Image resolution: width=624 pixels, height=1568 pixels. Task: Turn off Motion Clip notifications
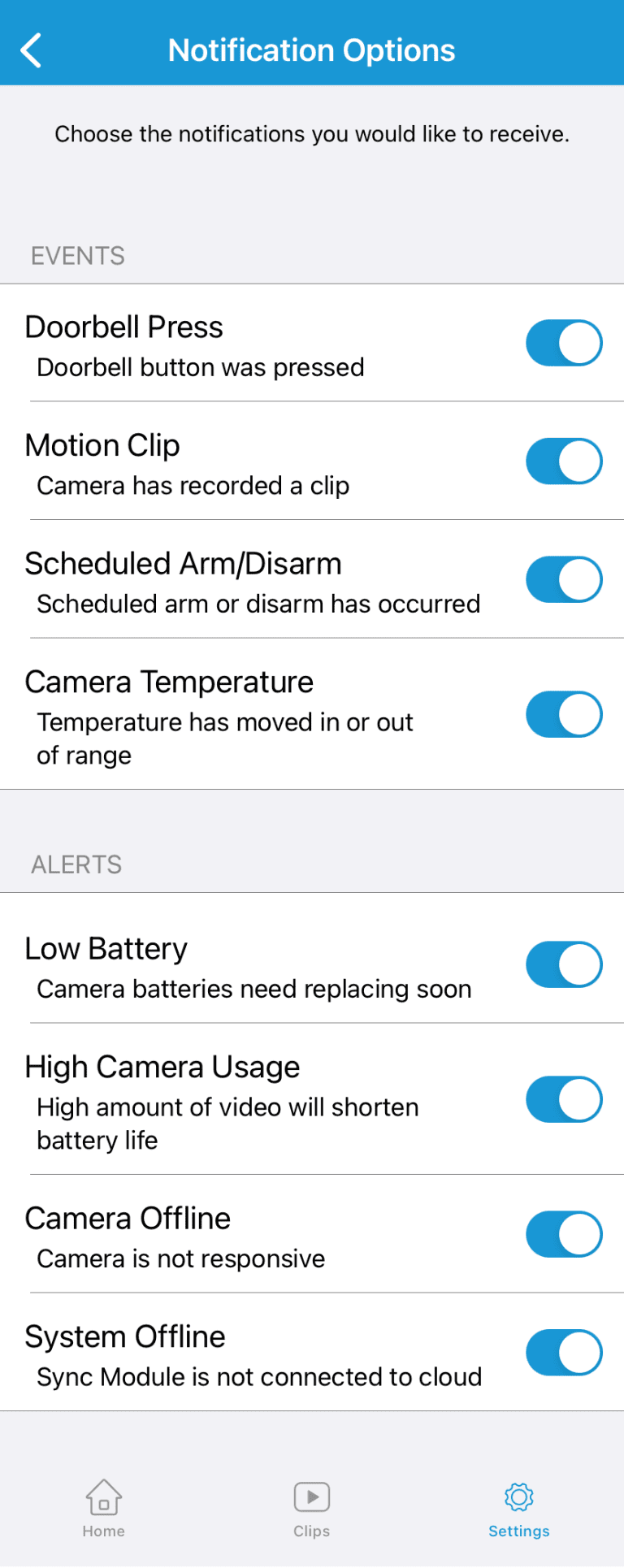tap(564, 461)
